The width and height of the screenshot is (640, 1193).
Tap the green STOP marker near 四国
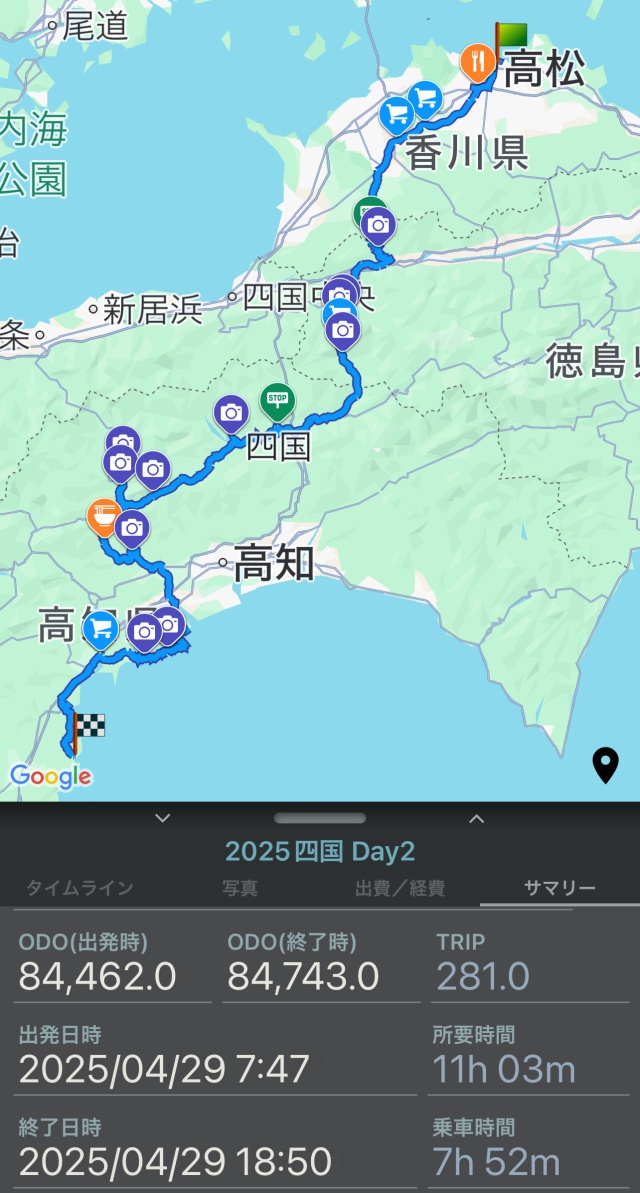pos(278,402)
